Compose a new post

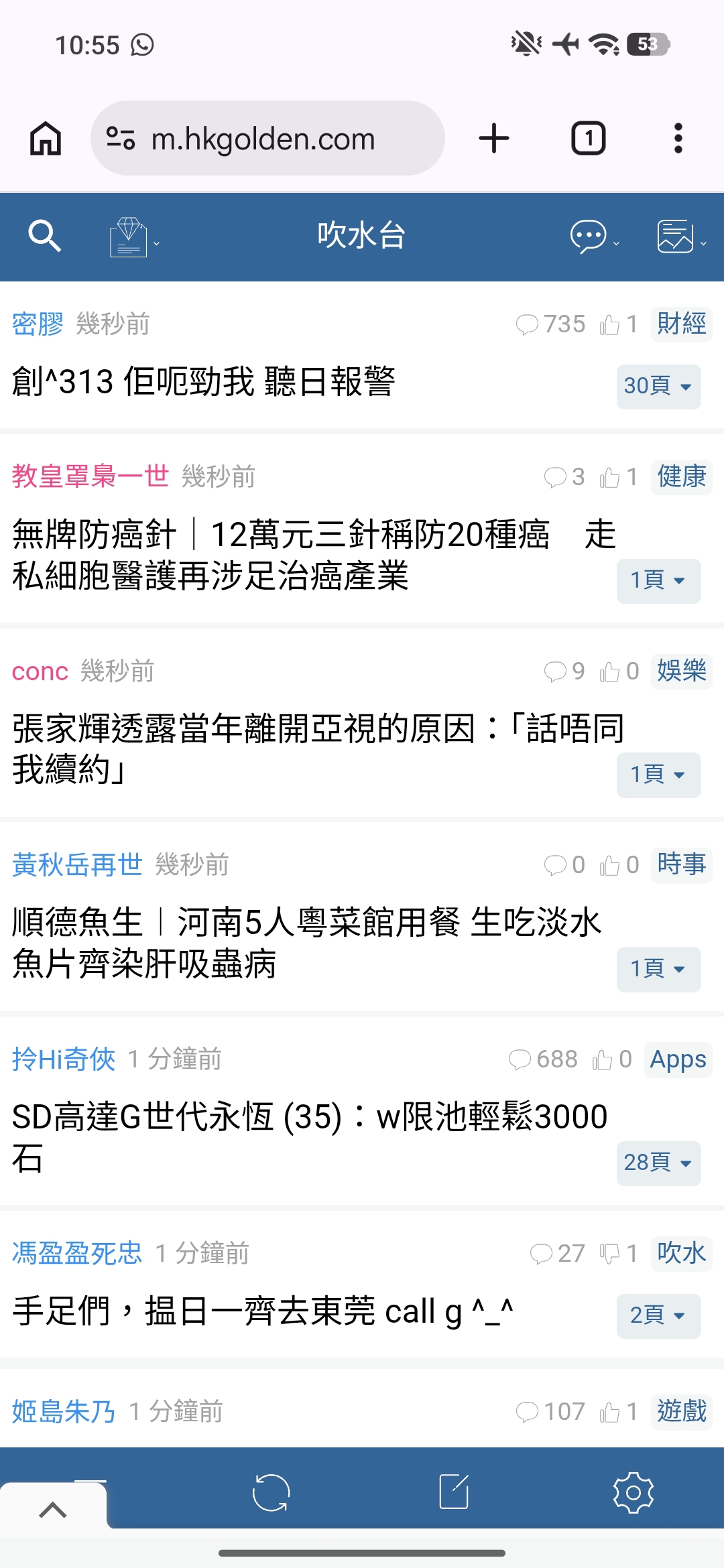pyautogui.click(x=454, y=1492)
